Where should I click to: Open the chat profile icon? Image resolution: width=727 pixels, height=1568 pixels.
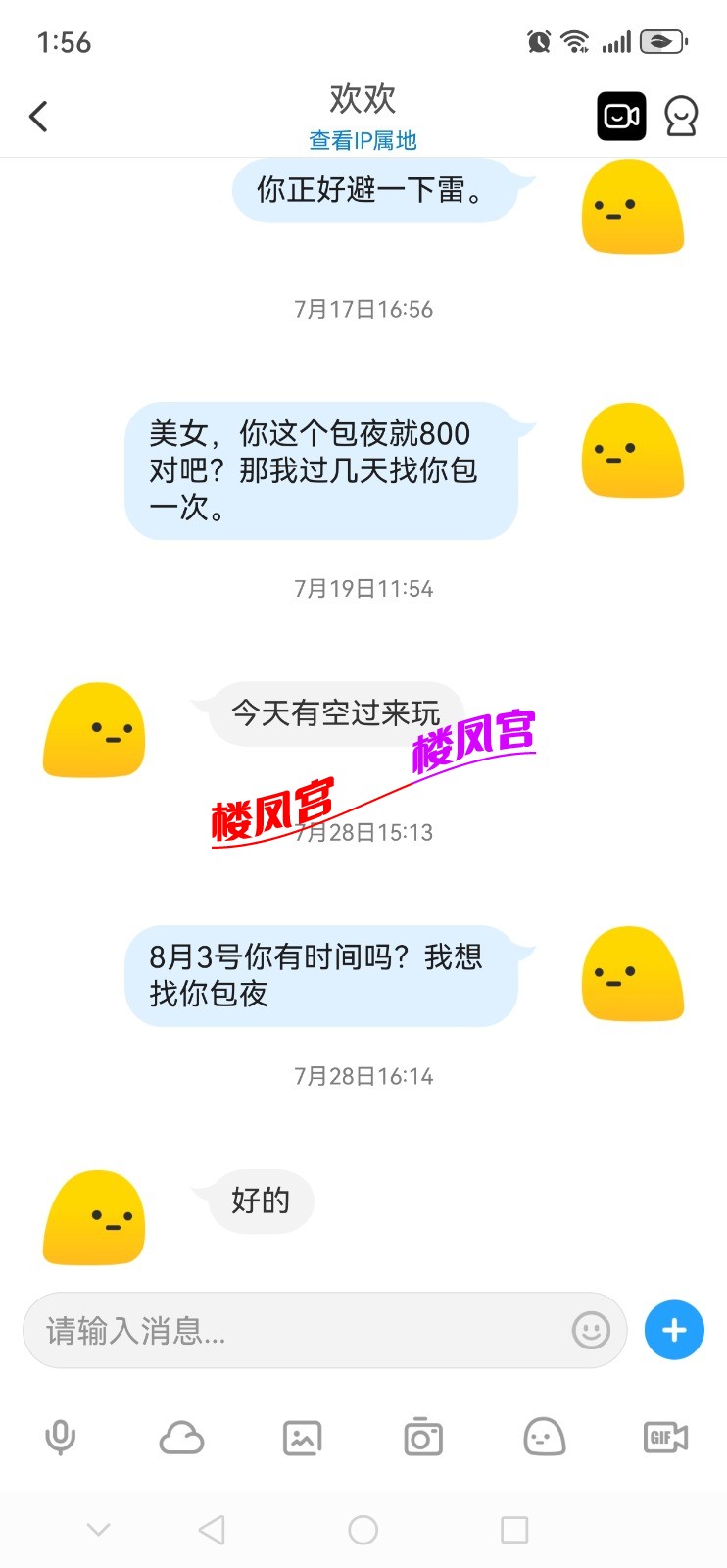(x=681, y=117)
